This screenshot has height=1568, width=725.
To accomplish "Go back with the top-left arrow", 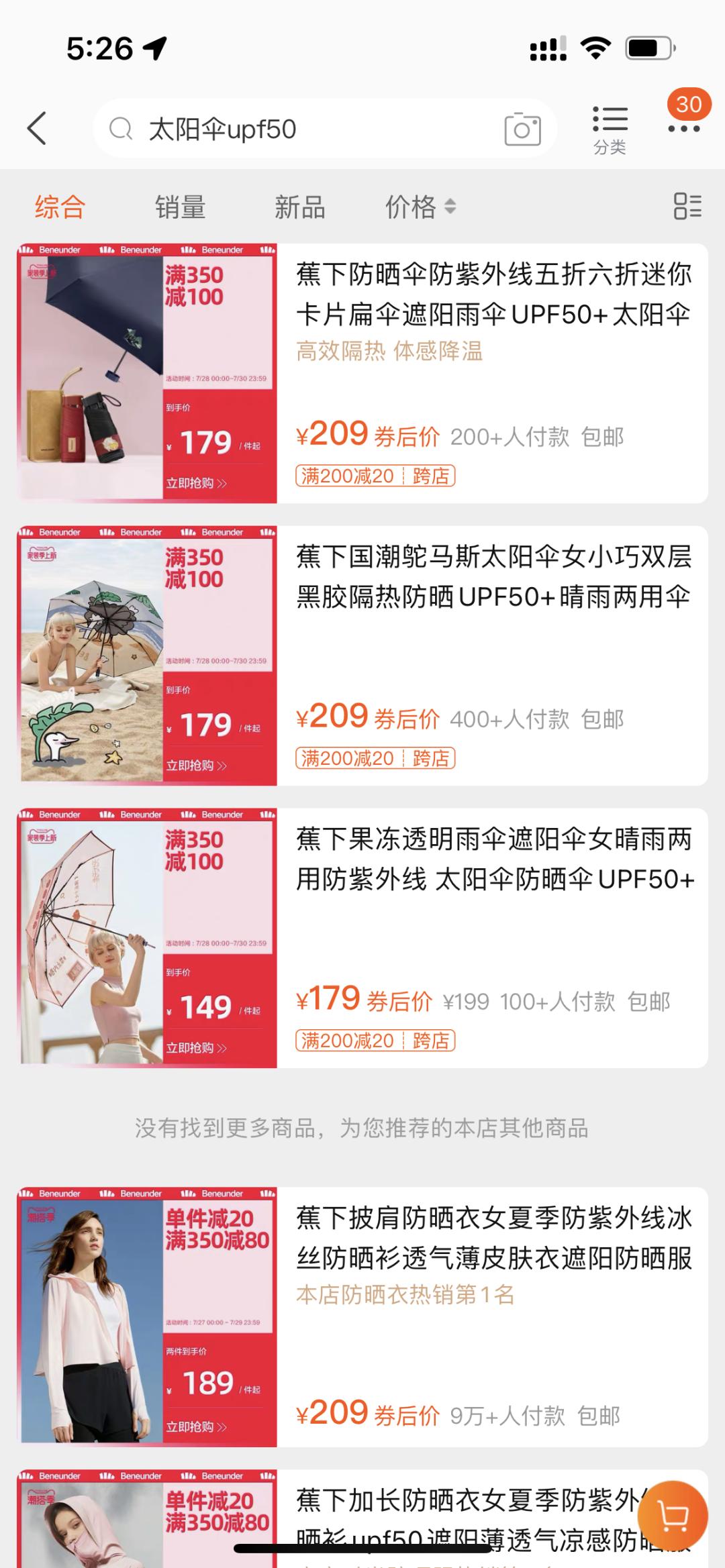I will (38, 128).
